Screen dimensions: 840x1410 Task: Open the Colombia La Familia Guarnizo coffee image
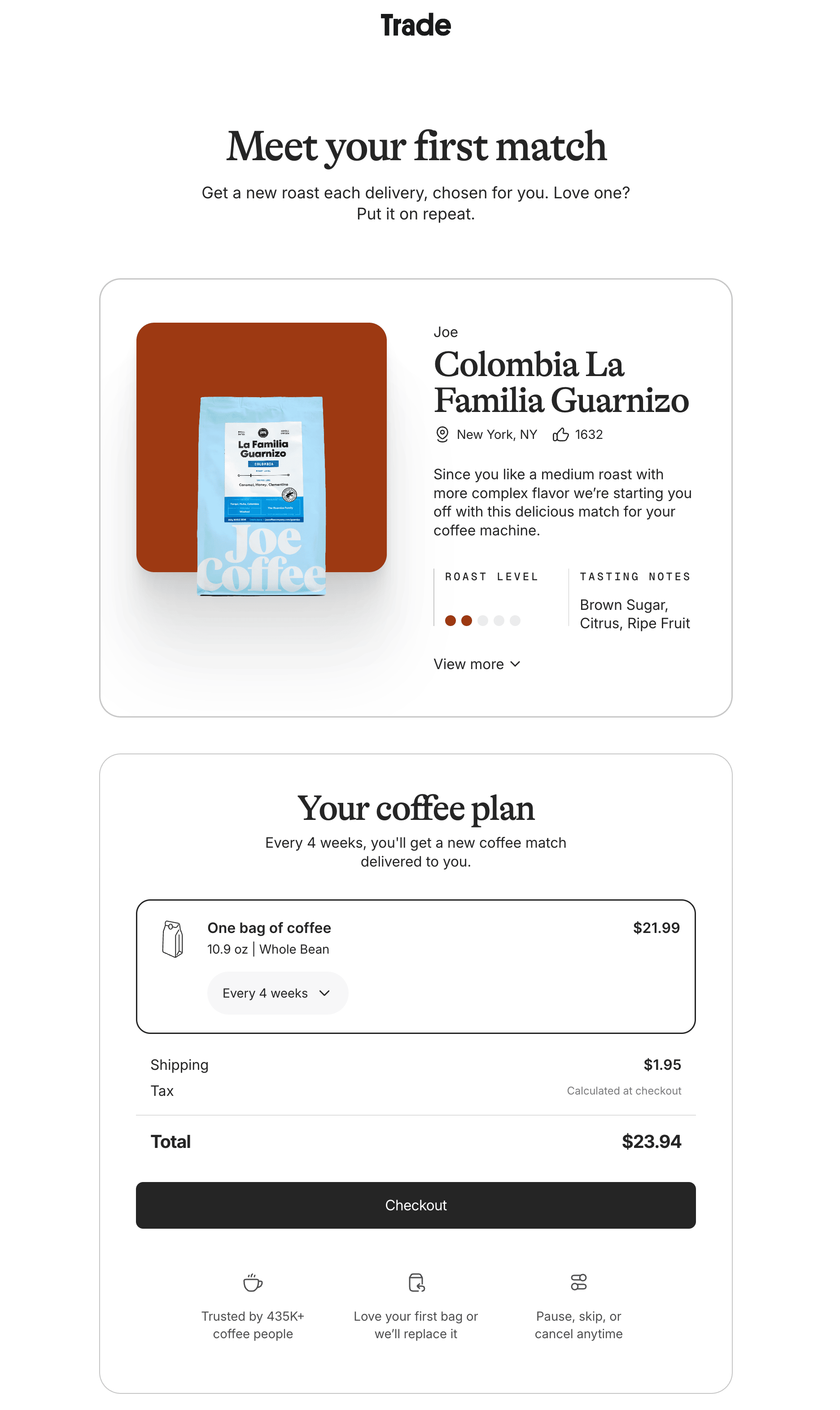pyautogui.click(x=262, y=459)
